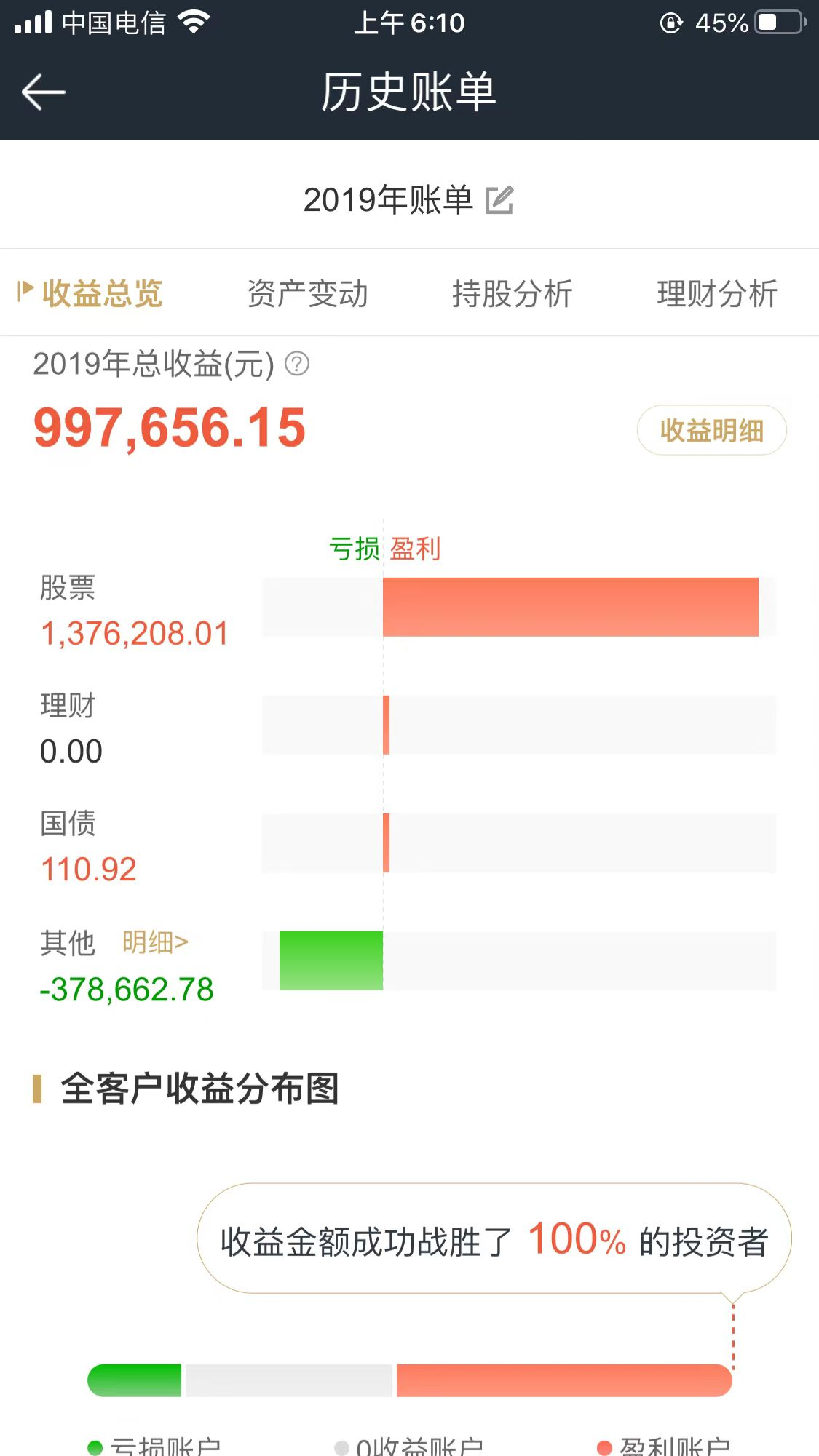Viewport: 819px width, 1456px height.
Task: Open 明细 link next to 其他
Action: (x=155, y=942)
